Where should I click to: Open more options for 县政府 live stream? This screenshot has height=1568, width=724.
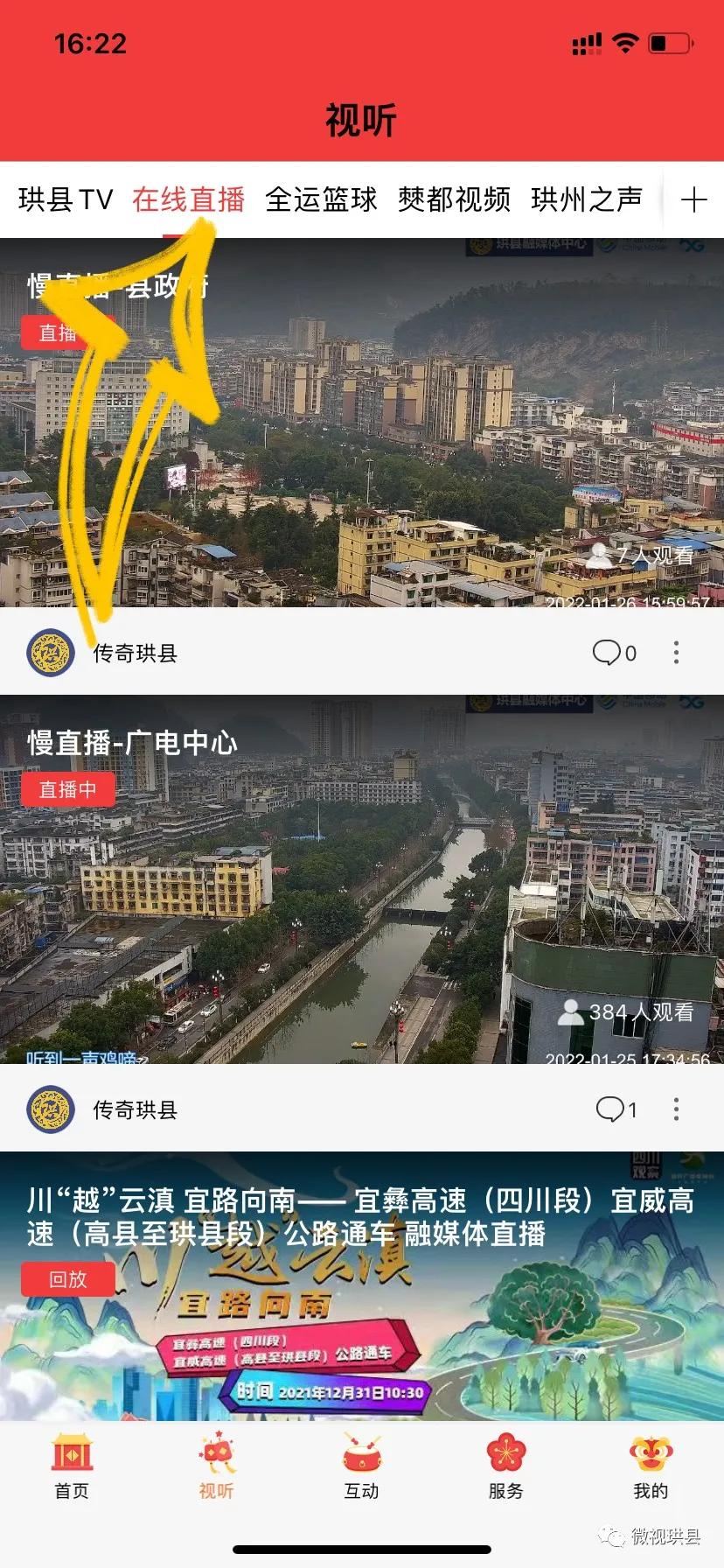676,653
